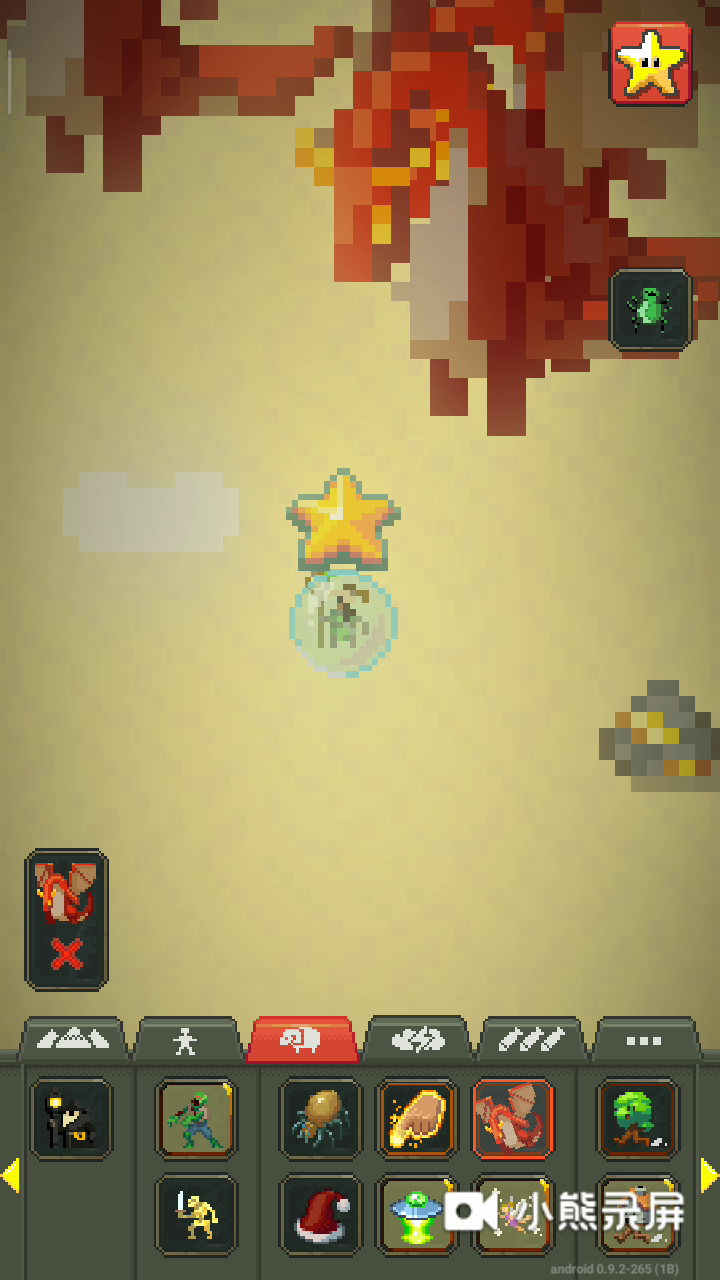Select the walking tree creature
Viewport: 720px width, 1280px height.
coord(638,1119)
